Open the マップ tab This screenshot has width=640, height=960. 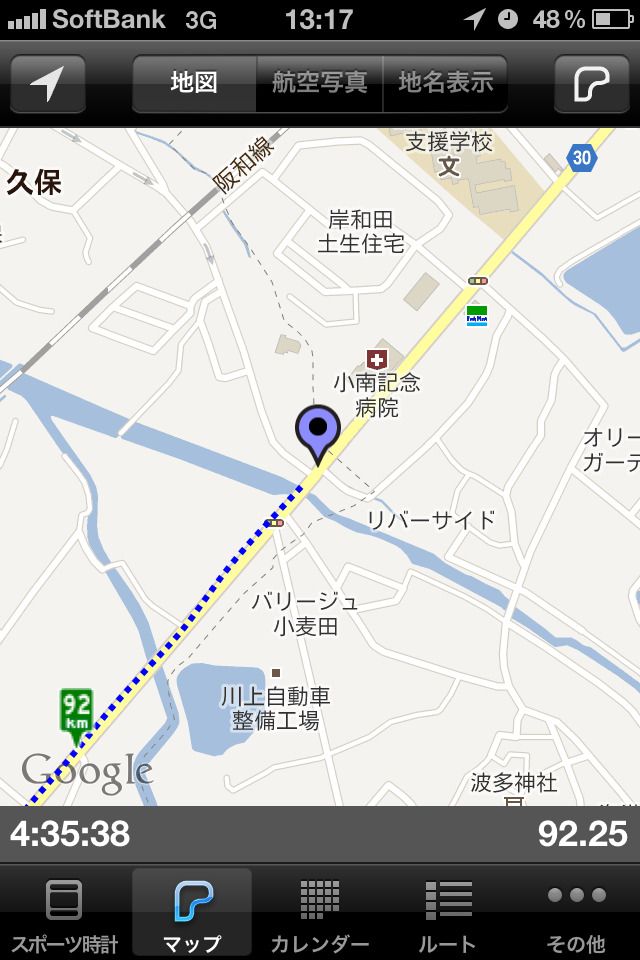point(192,912)
